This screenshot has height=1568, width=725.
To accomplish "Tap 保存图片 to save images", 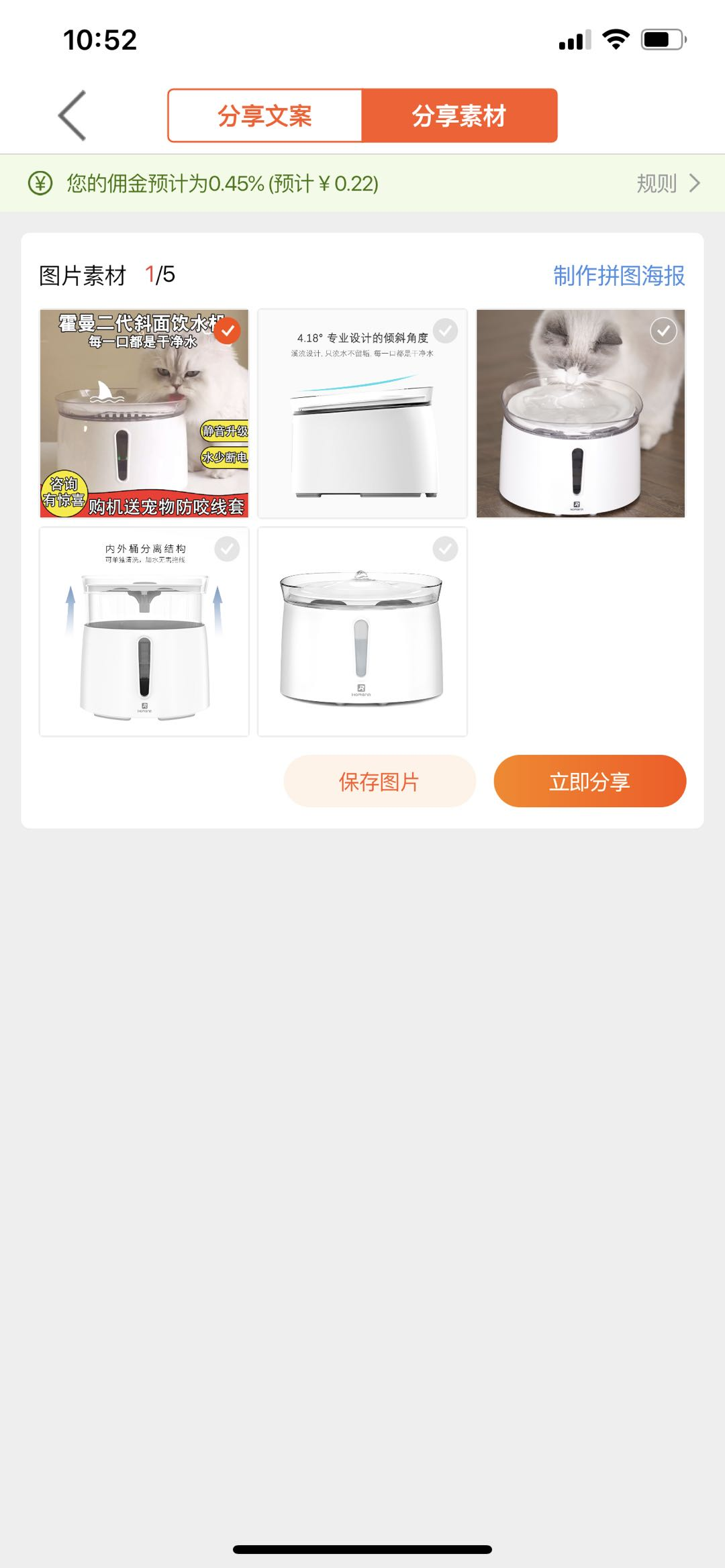I will click(x=379, y=781).
